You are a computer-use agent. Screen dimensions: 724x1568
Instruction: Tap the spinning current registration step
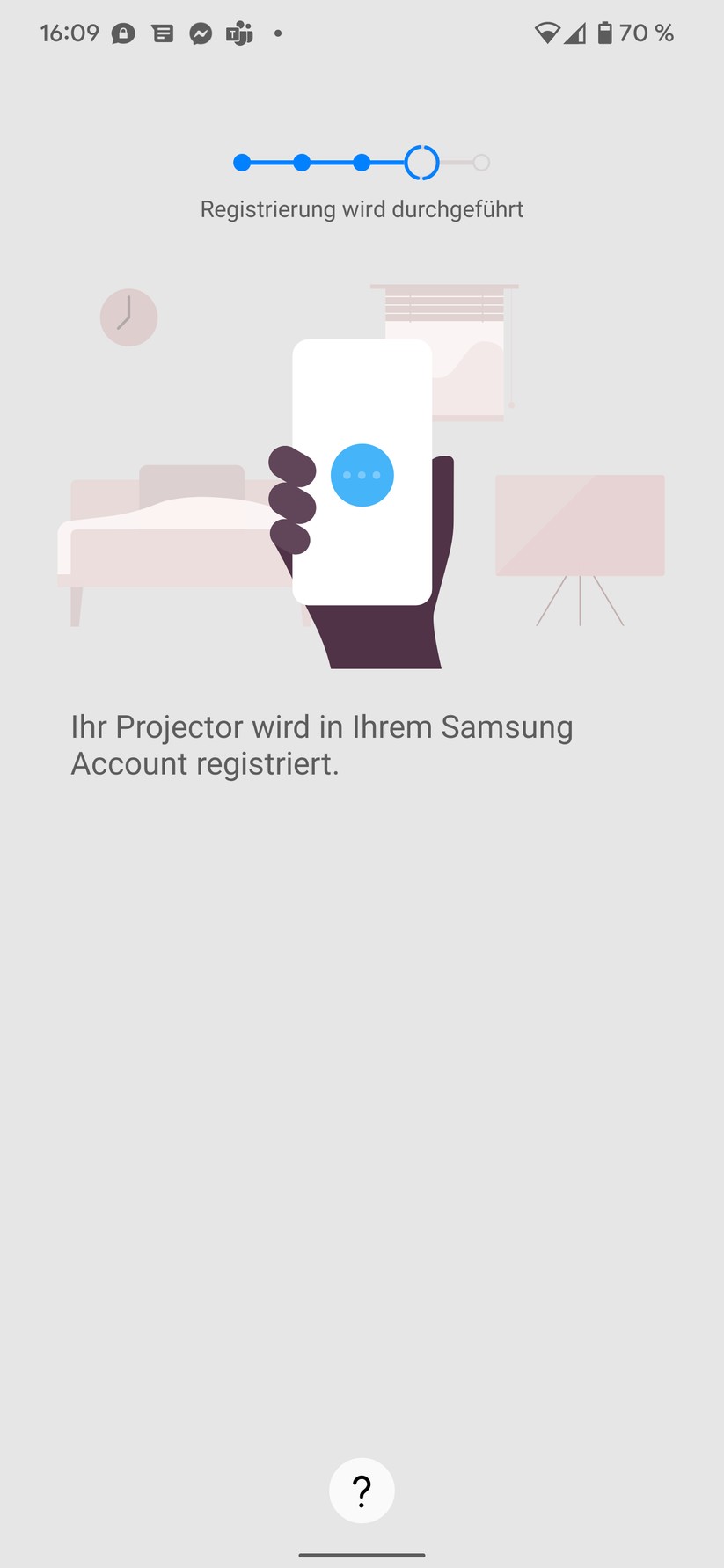tap(421, 162)
